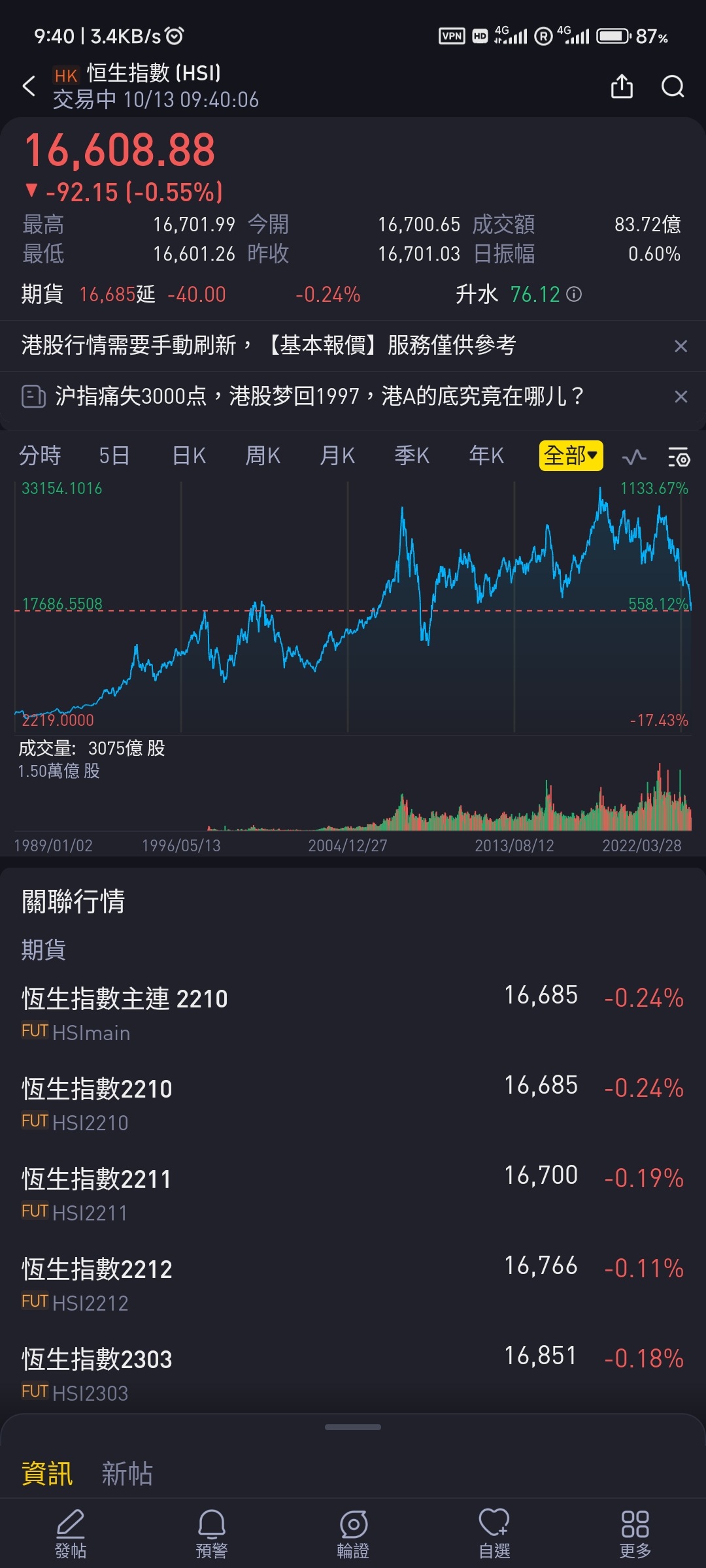This screenshot has width=706, height=1568.
Task: Tap the indicator settings icon right of chart tabs
Action: pos(679,457)
